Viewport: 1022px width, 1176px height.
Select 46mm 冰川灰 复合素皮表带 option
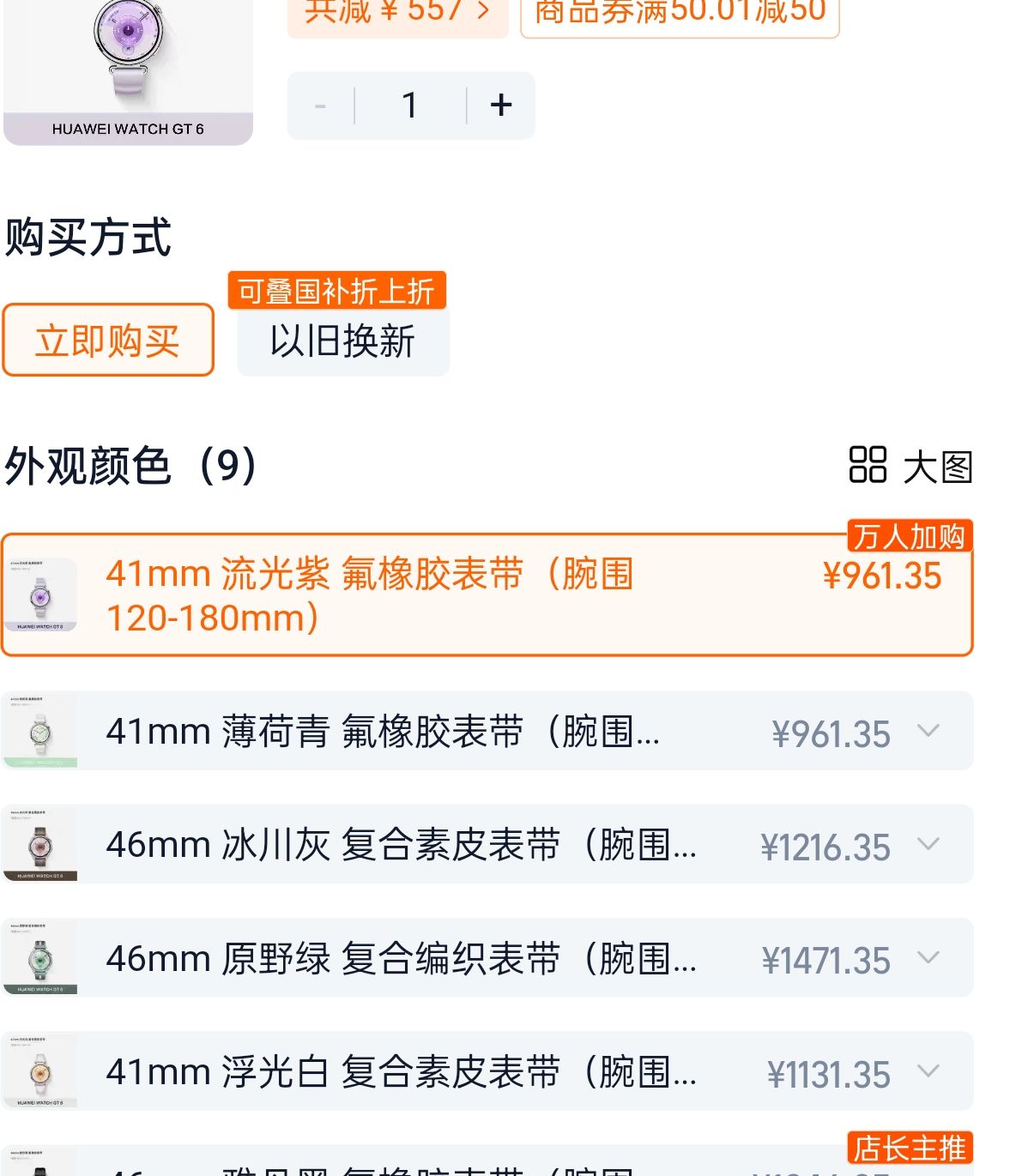tap(487, 844)
